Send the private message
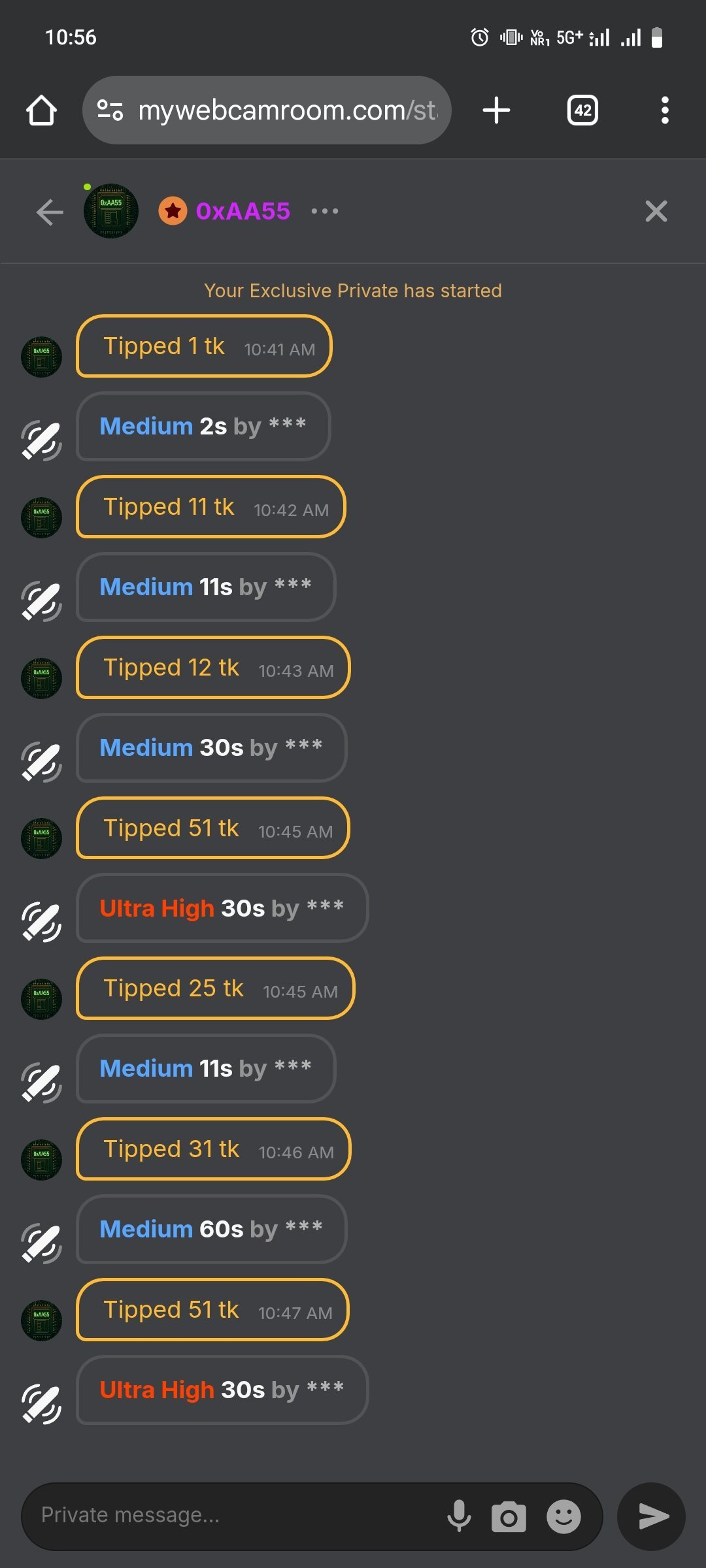 [652, 1516]
